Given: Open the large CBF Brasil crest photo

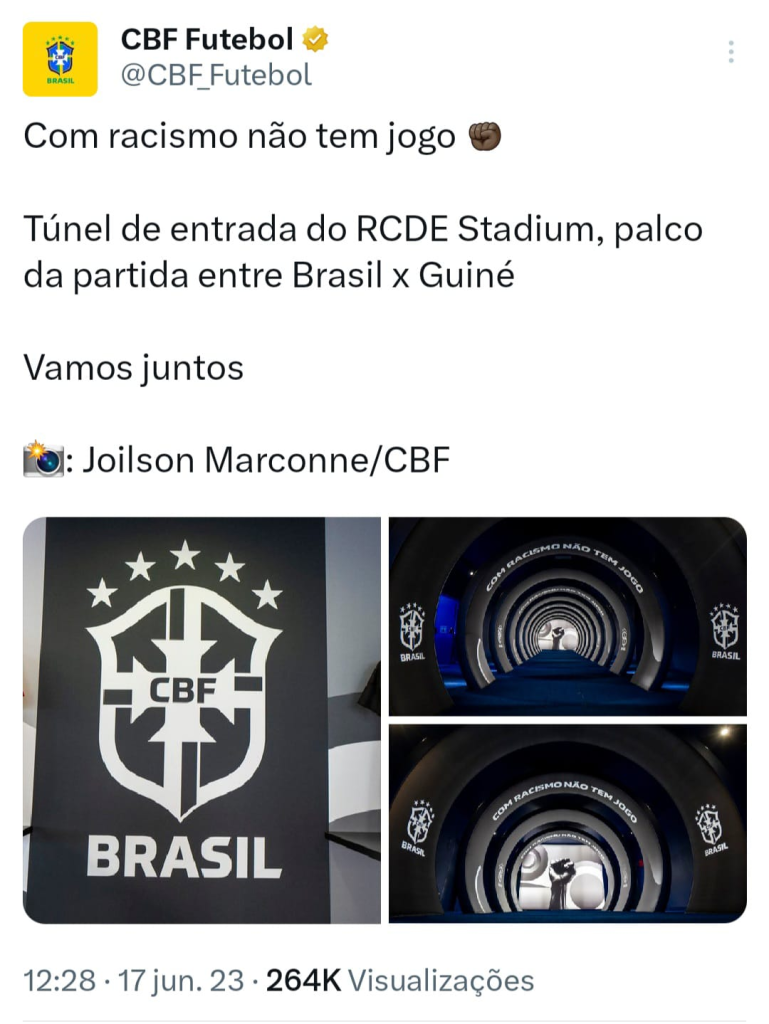Looking at the screenshot, I should click(x=202, y=720).
